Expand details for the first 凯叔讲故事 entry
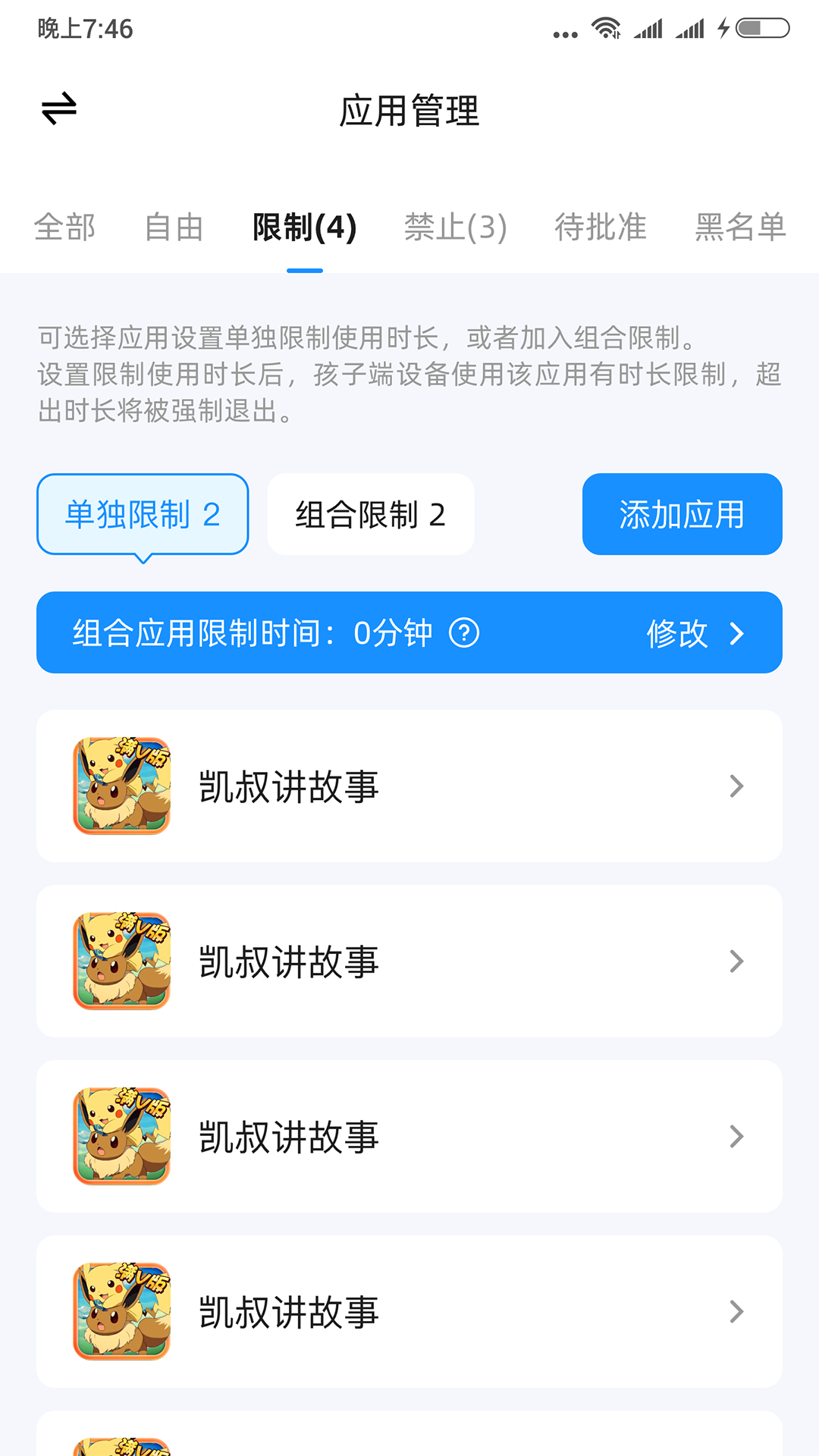The height and width of the screenshot is (1456, 819). (736, 786)
